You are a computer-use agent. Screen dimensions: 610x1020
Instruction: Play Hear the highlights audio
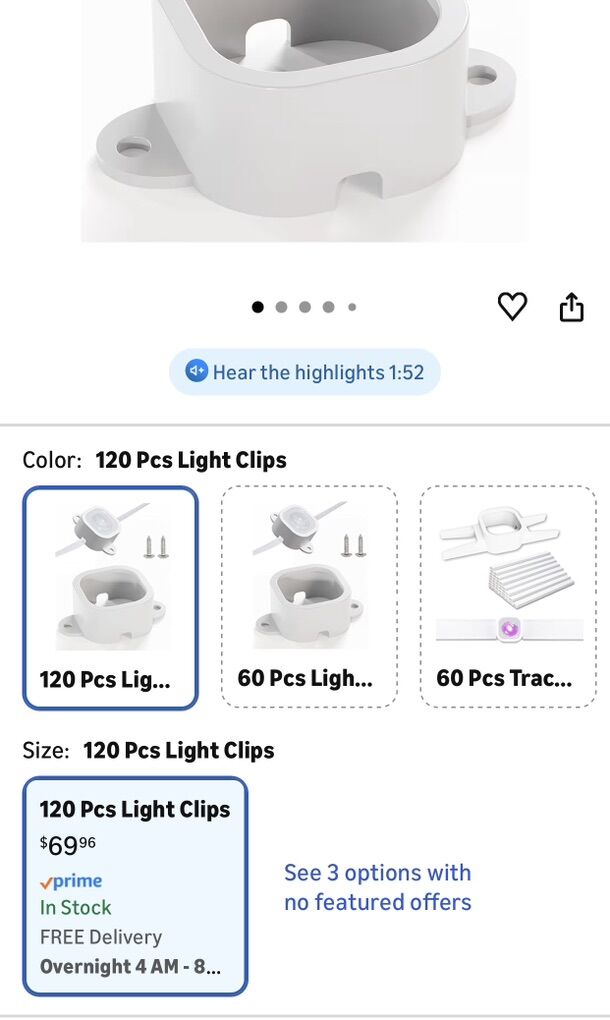tap(304, 373)
